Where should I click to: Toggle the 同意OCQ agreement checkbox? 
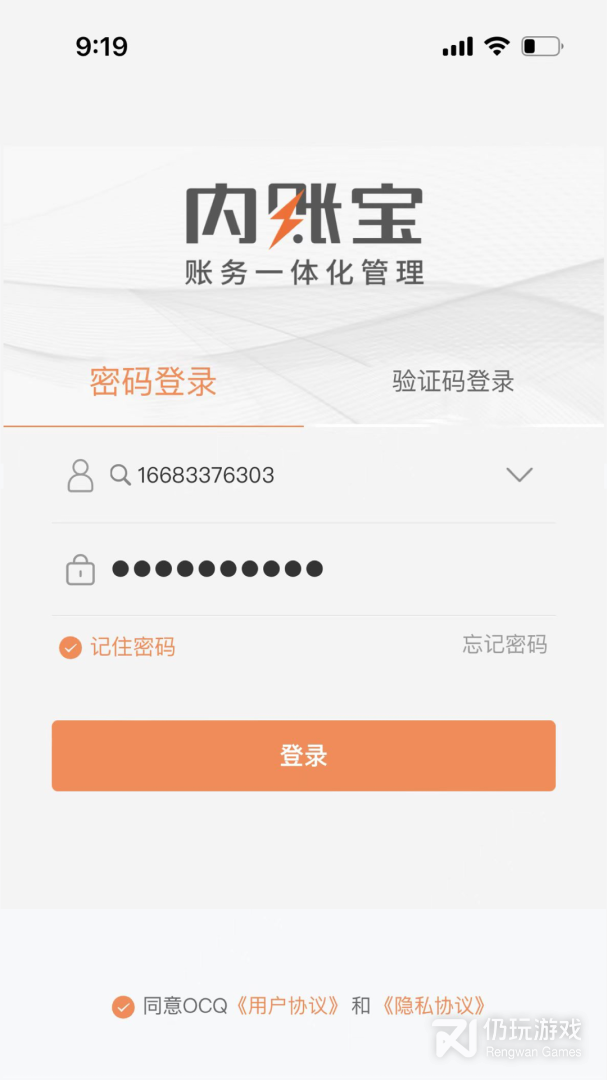[123, 1007]
